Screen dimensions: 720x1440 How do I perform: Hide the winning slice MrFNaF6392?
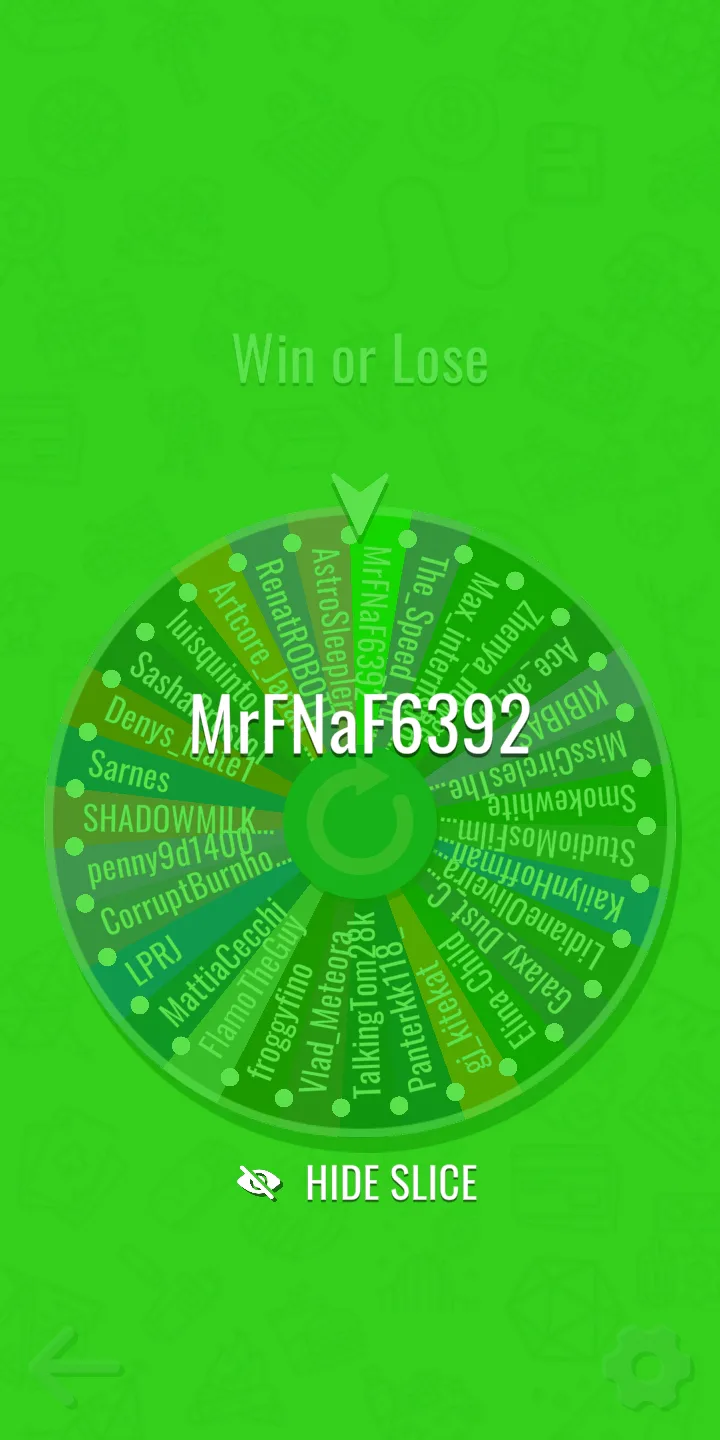coord(359,1183)
